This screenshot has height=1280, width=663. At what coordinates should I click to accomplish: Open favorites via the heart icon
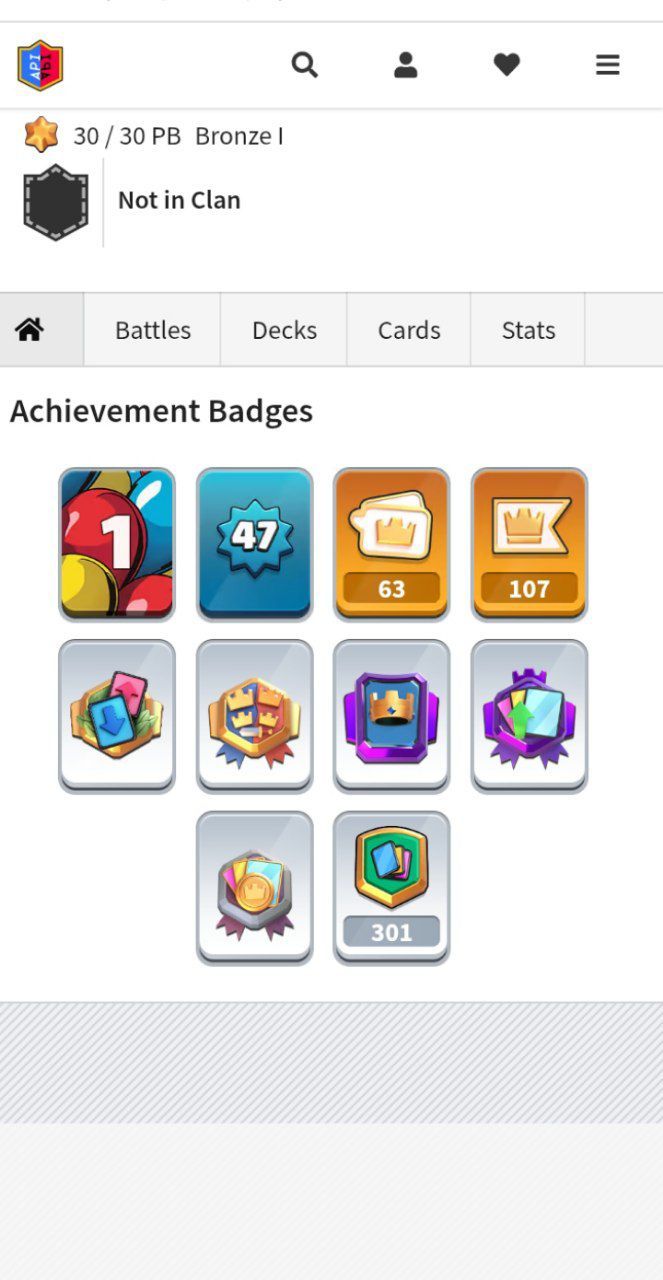tap(507, 65)
